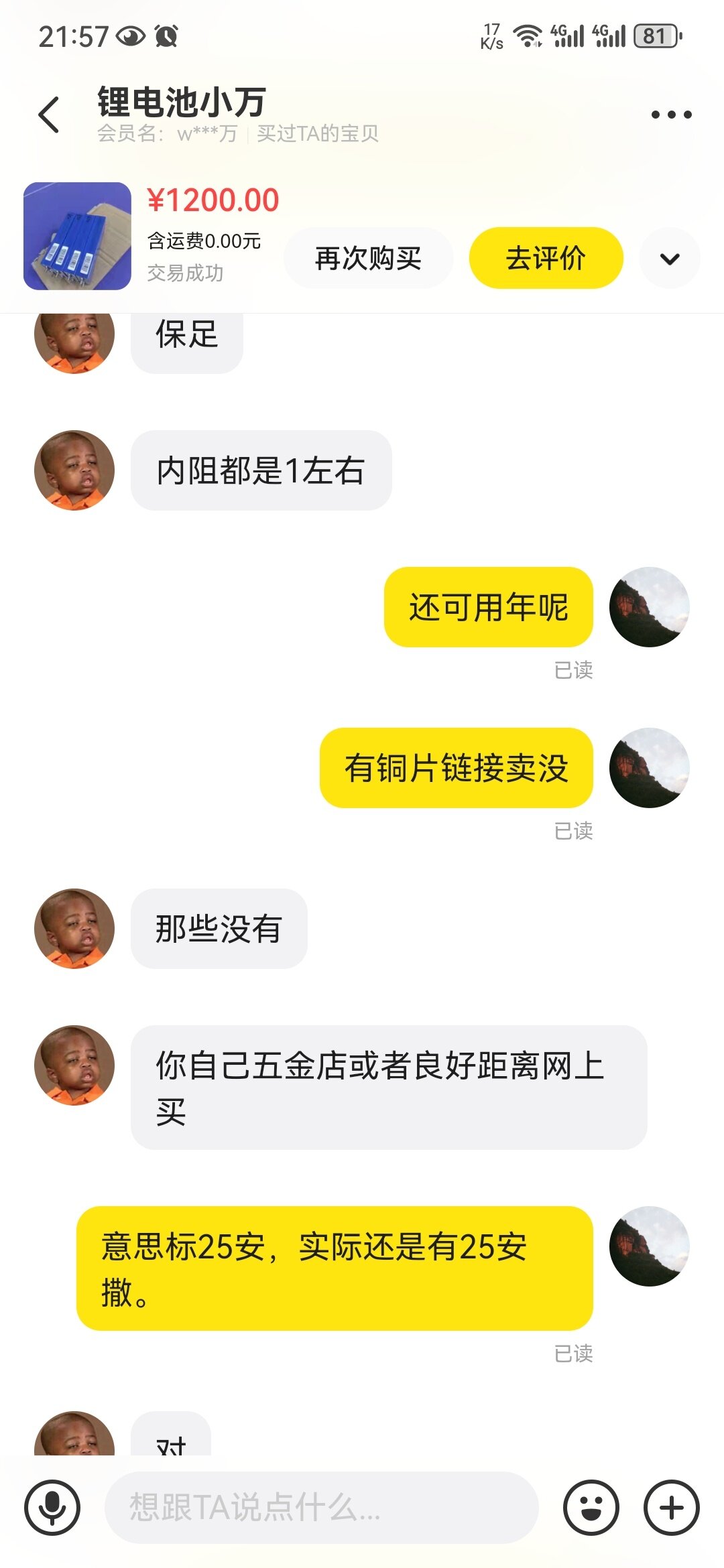Tap 买过TA的宝贝 in the header
This screenshot has width=724, height=1568.
coord(318,134)
